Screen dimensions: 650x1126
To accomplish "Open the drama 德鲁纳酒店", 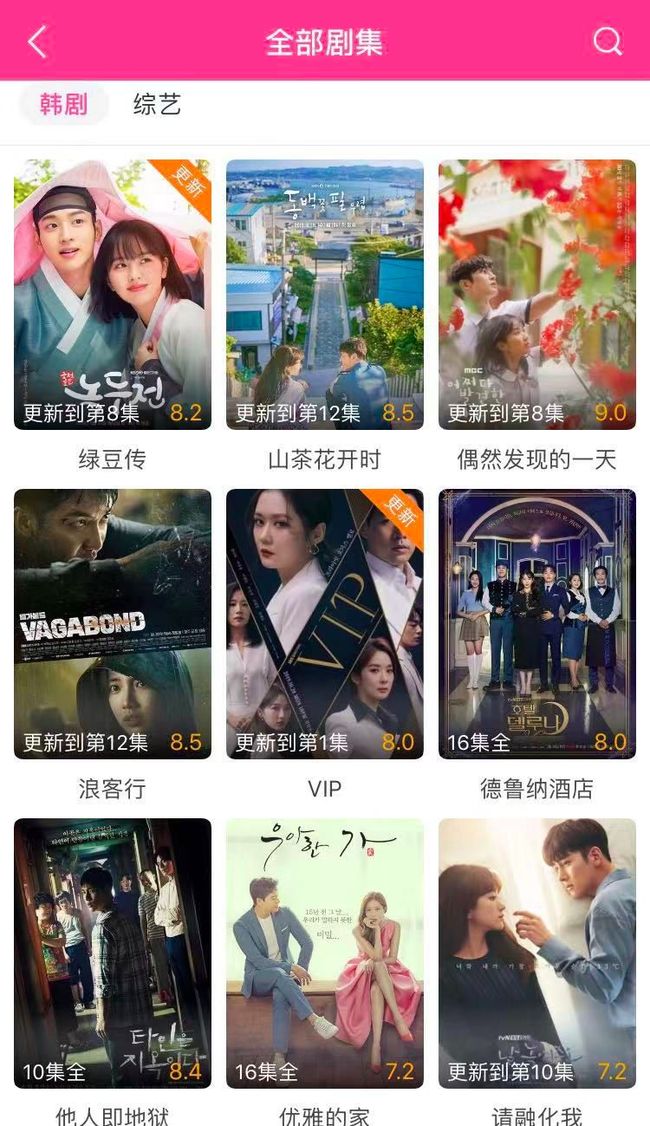I will (x=537, y=624).
